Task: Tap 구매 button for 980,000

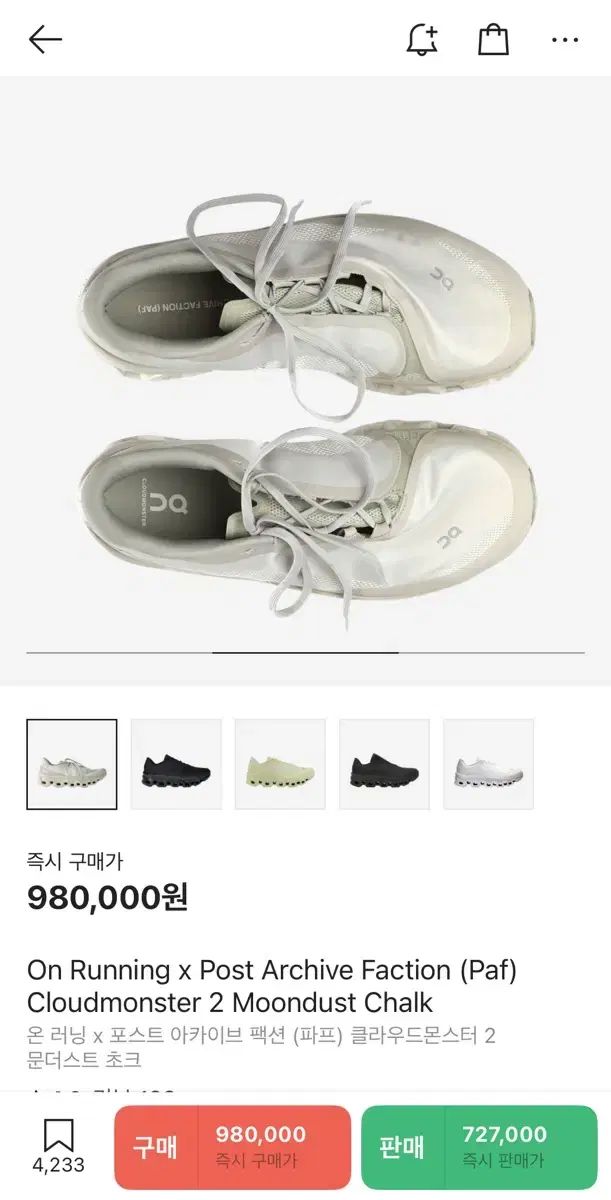Action: pos(233,1146)
